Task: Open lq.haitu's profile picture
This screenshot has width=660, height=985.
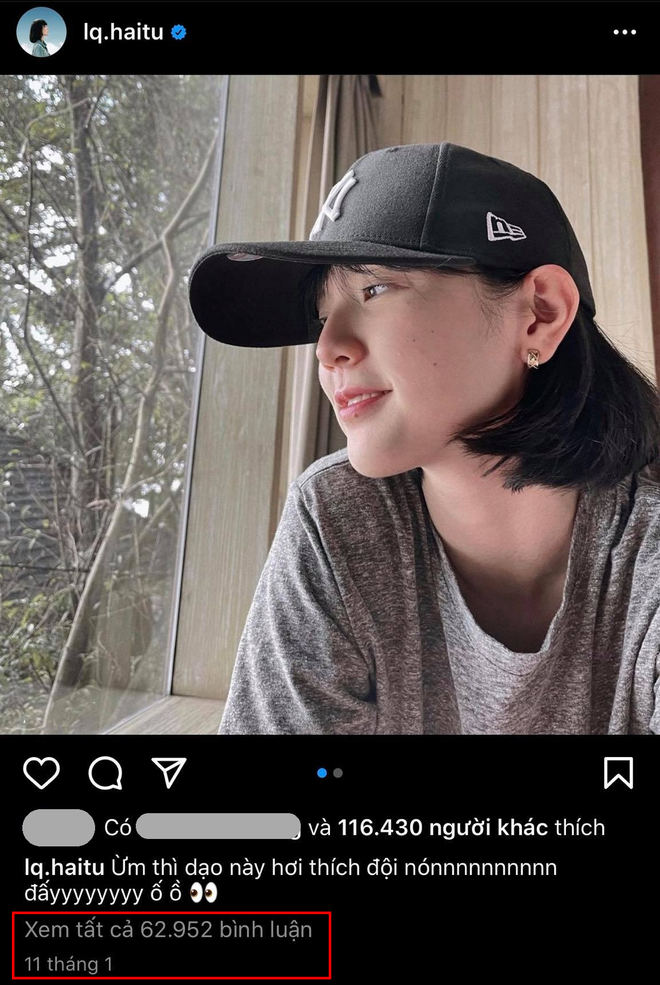Action: coord(41,32)
